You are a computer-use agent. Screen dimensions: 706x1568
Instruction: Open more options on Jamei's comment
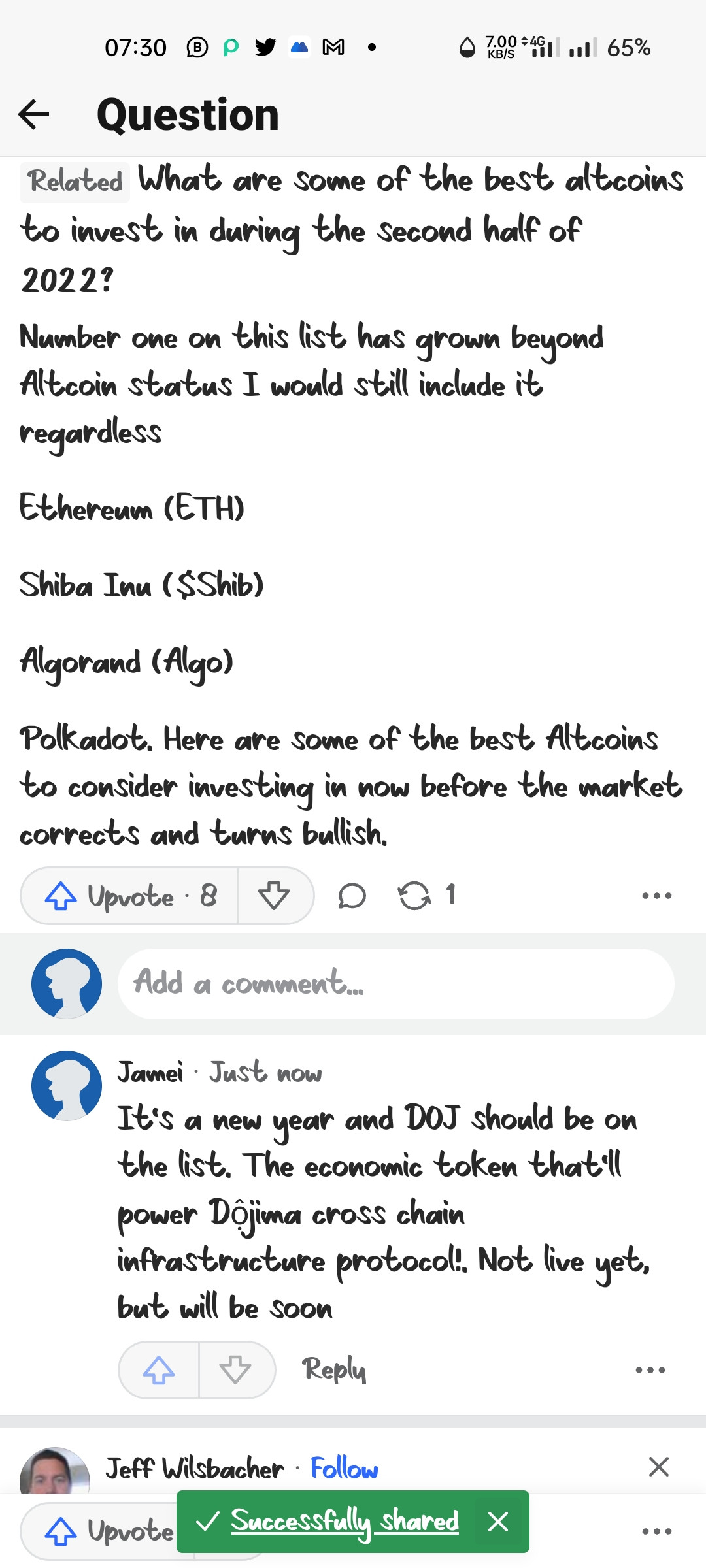[650, 1370]
